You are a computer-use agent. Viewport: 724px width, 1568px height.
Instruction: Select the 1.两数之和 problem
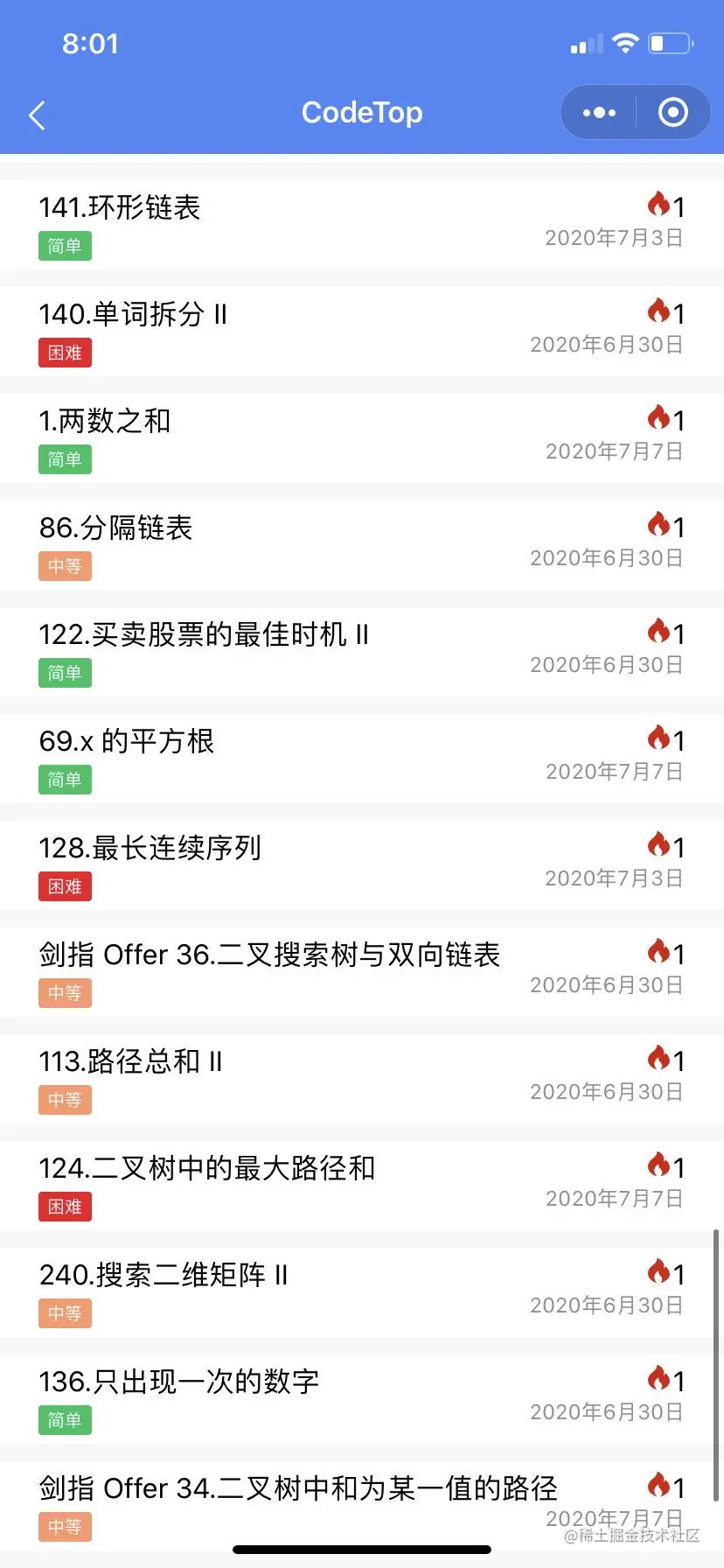pyautogui.click(x=105, y=422)
